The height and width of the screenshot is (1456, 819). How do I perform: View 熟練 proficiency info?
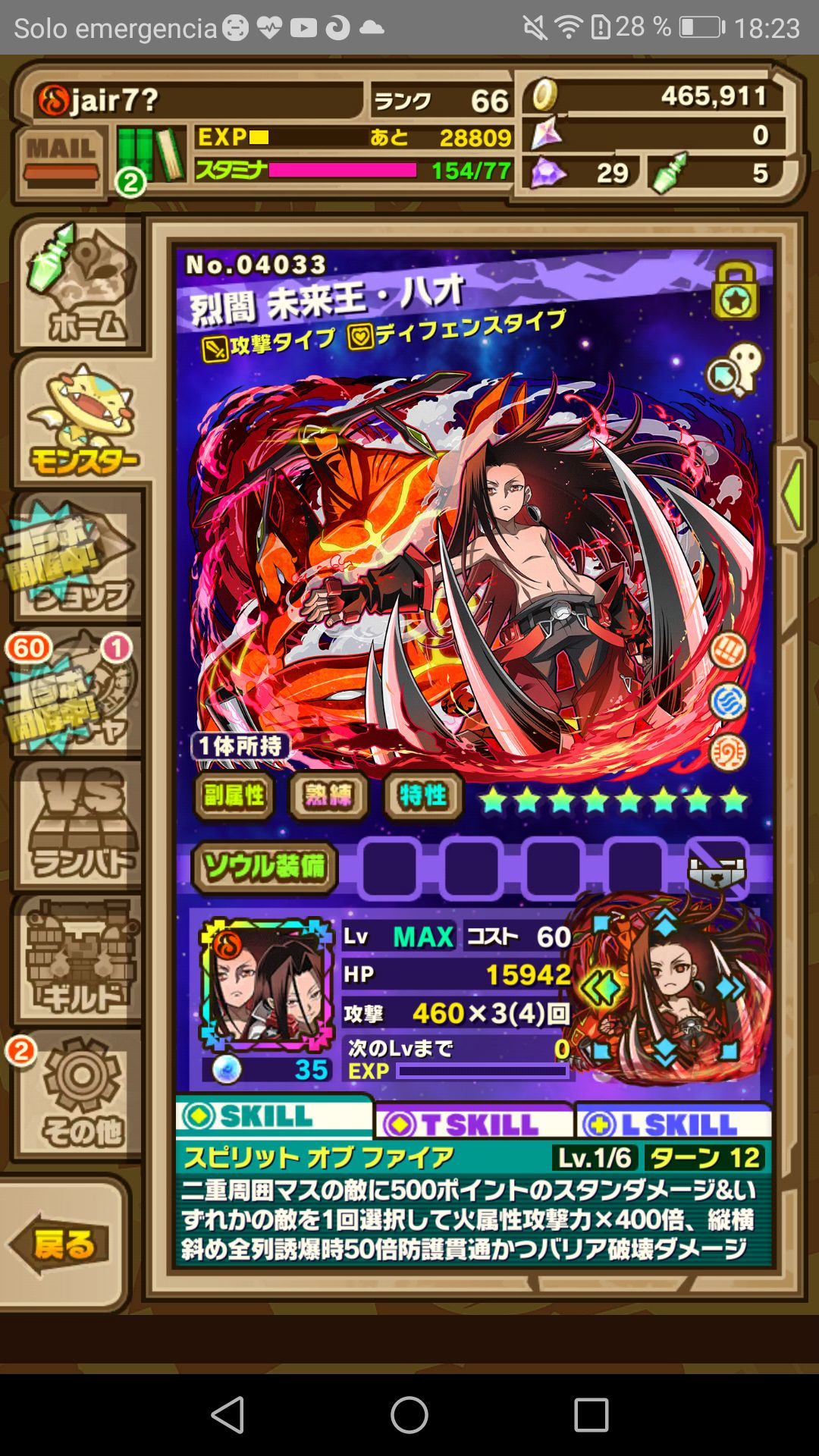328,795
